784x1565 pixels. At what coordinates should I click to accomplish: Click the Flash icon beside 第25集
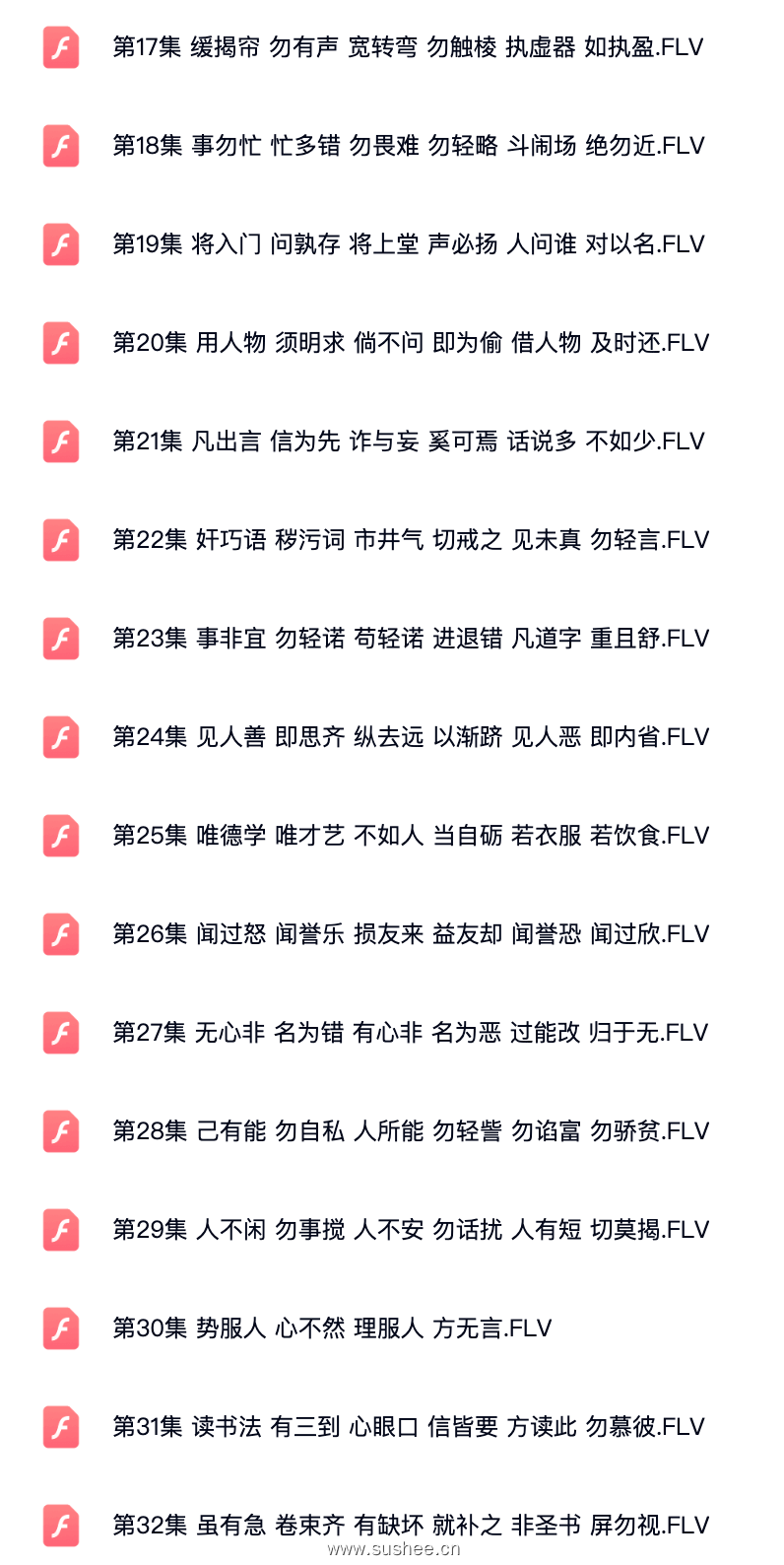pyautogui.click(x=60, y=836)
